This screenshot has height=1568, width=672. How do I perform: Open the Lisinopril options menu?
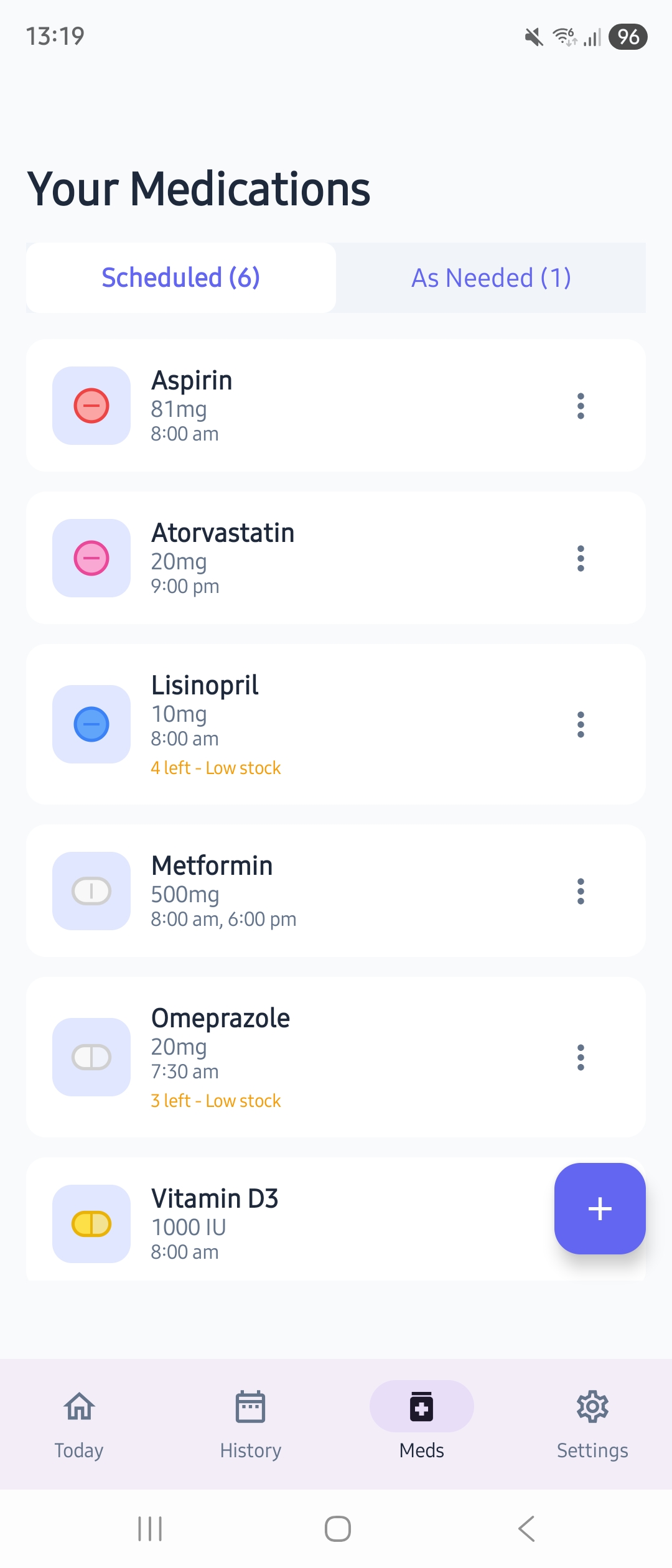pos(581,724)
